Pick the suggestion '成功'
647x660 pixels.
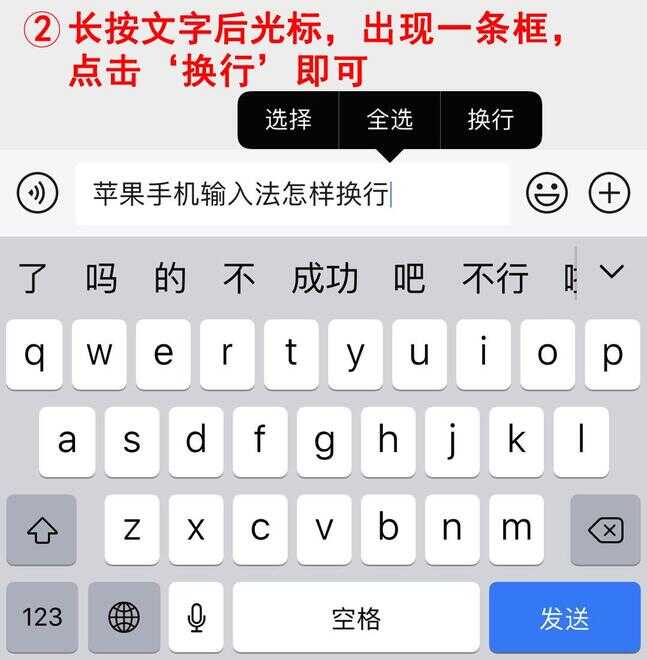[324, 278]
